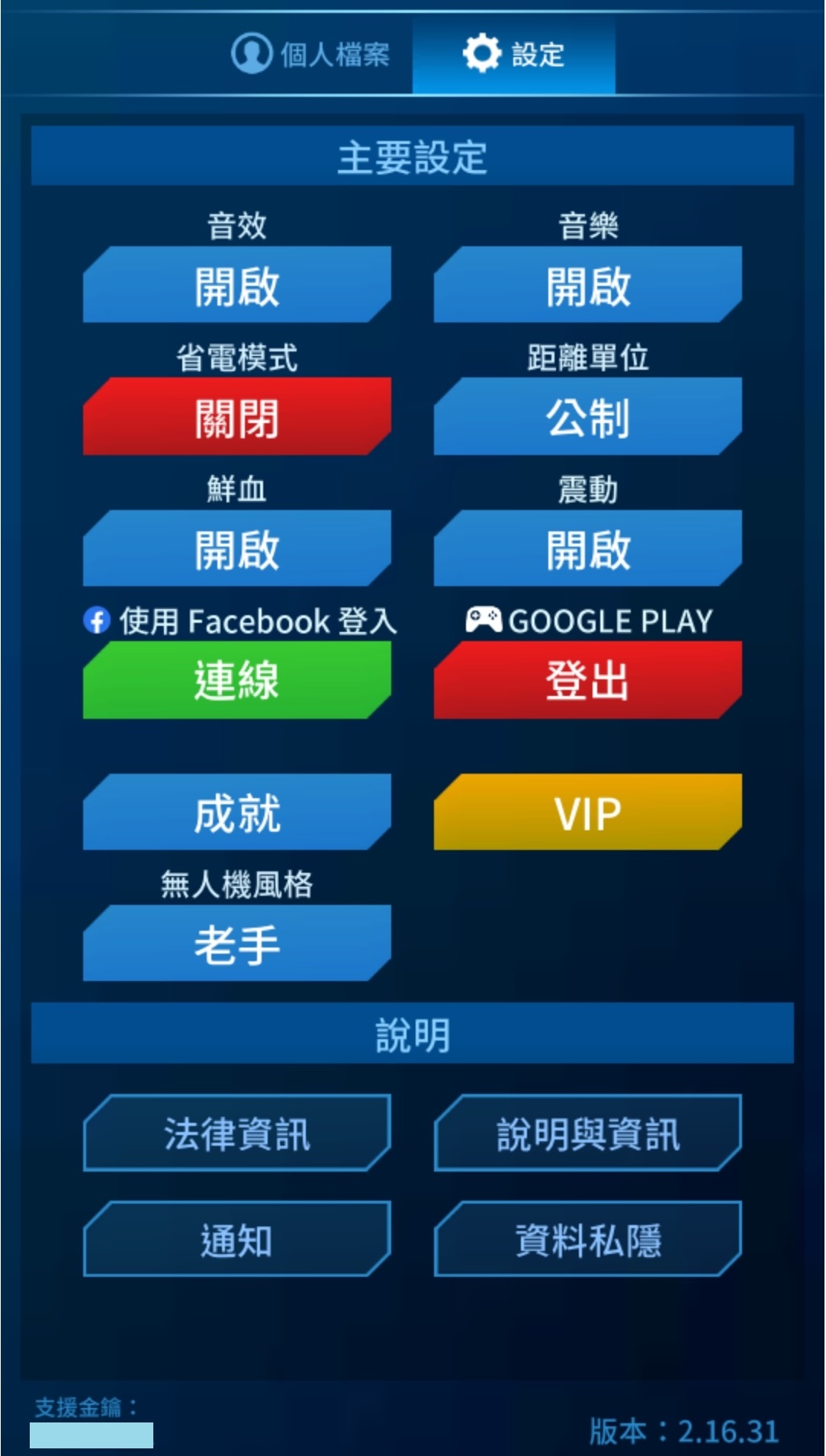Open the 成就 achievements
The height and width of the screenshot is (1456, 826).
(x=236, y=813)
